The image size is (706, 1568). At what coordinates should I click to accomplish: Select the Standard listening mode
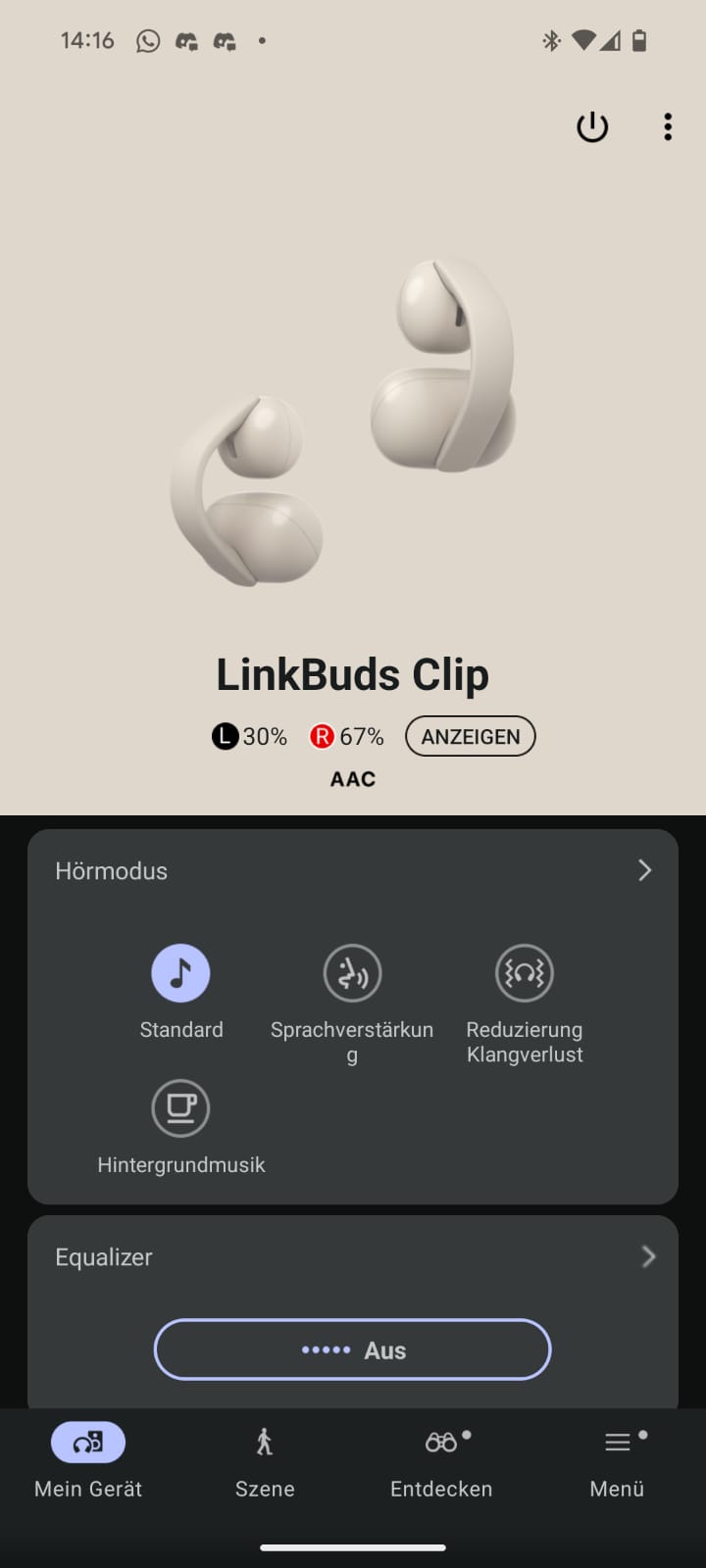pos(180,973)
